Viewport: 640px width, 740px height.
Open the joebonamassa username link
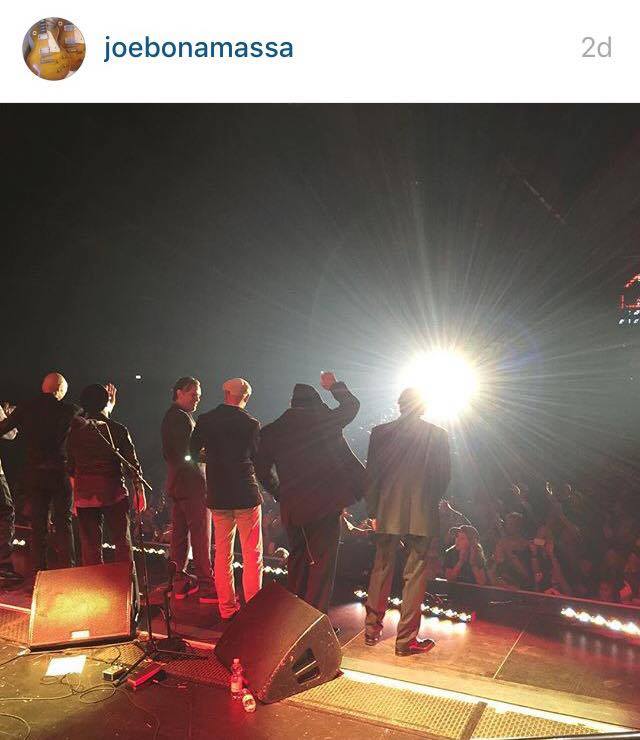click(x=198, y=48)
